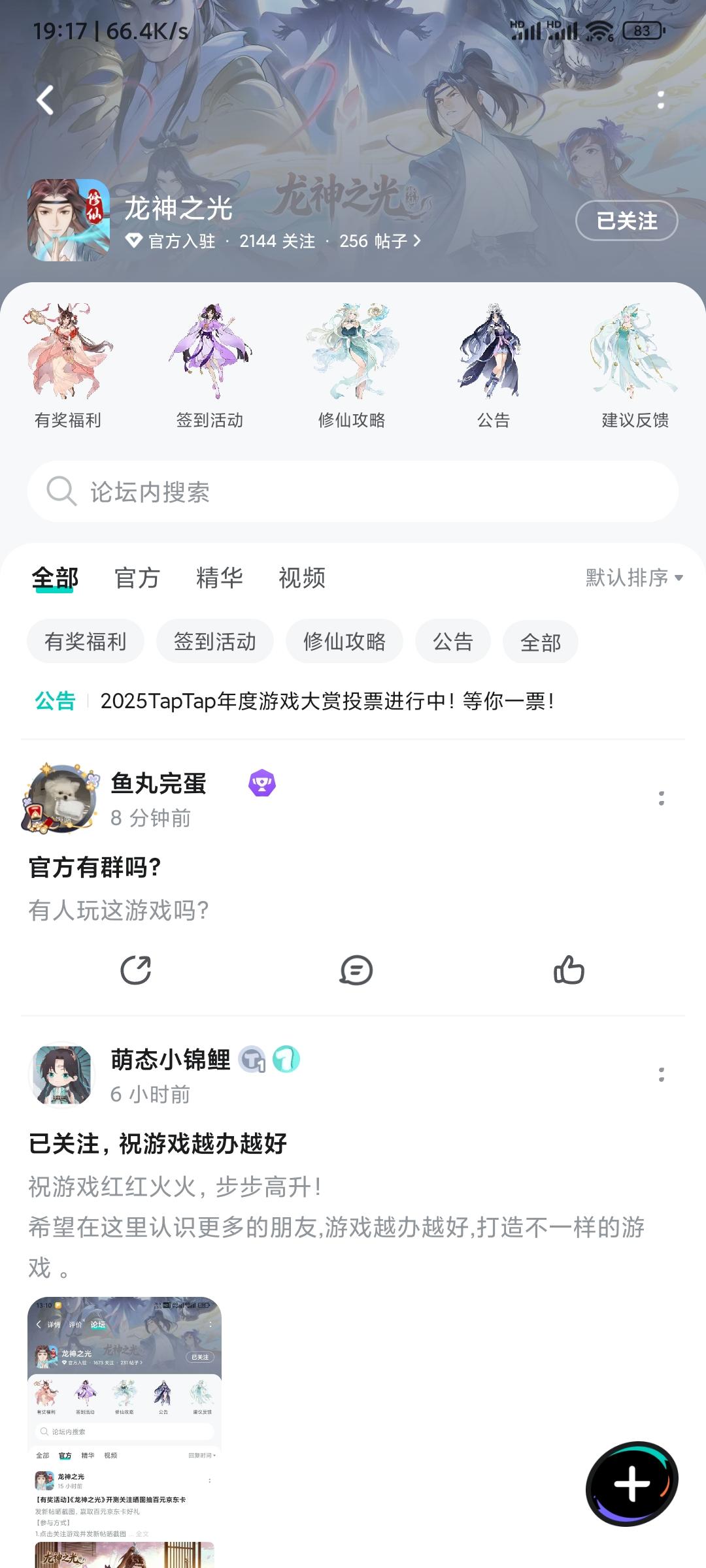The height and width of the screenshot is (1568, 706).
Task: Open the 有奖福利 character shortcut
Action: point(68,366)
